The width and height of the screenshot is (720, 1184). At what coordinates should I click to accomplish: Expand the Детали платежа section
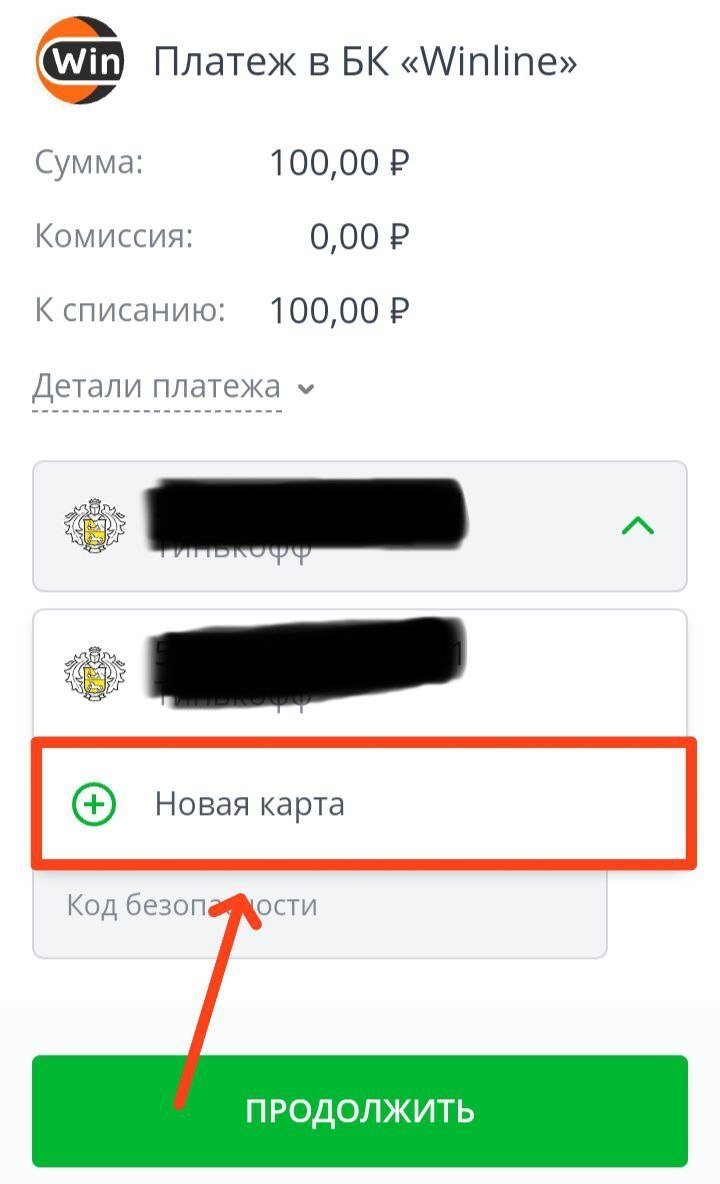coord(172,388)
